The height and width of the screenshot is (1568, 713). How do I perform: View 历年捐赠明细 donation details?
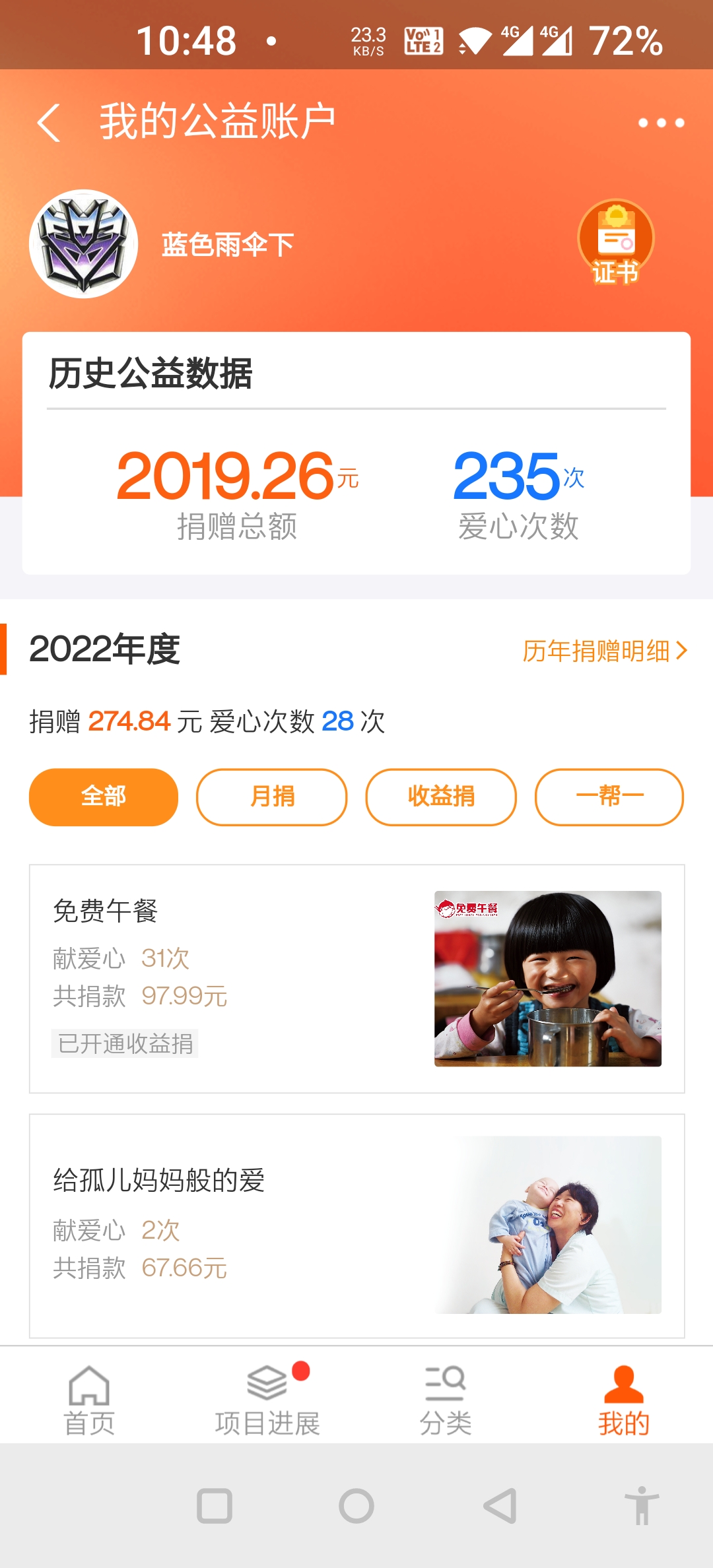coord(604,651)
